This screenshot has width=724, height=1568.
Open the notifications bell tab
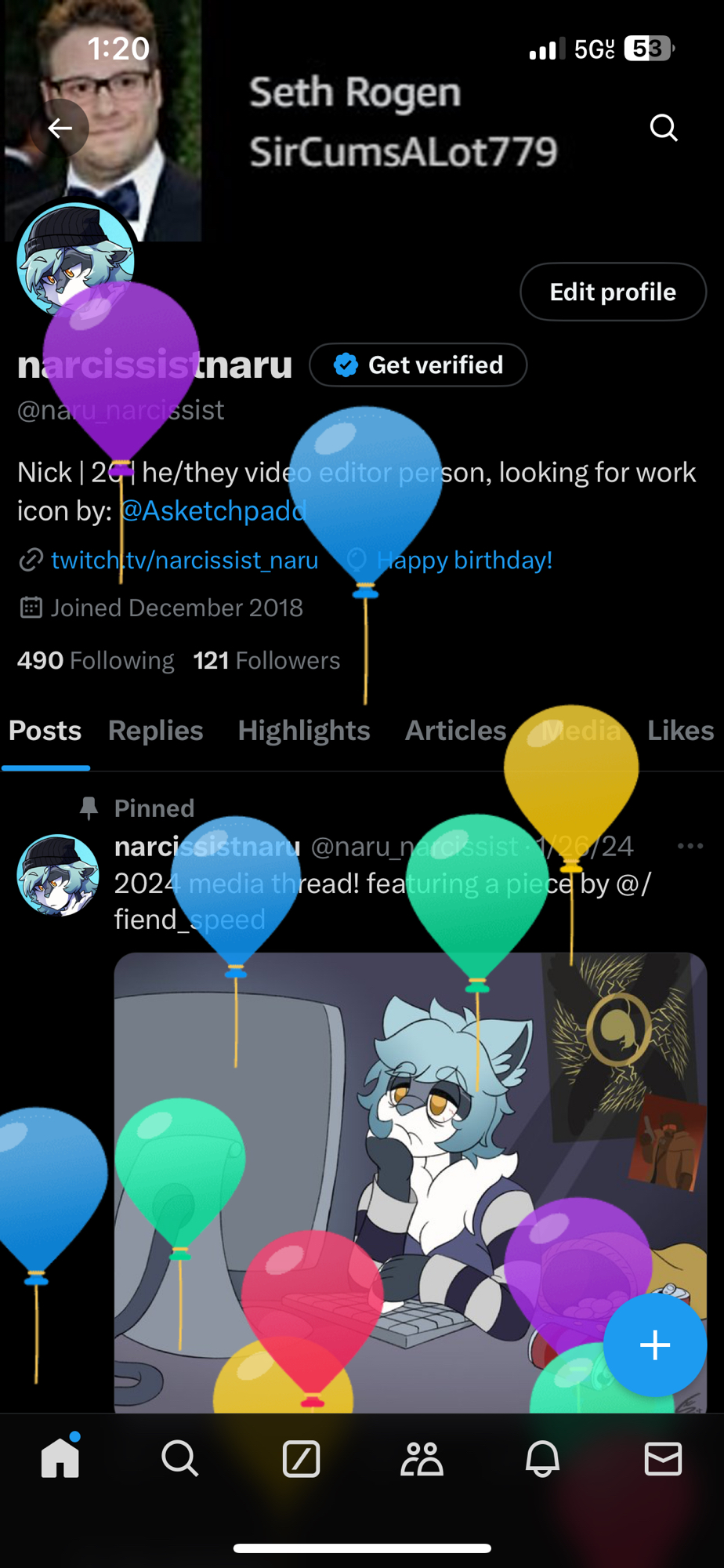[x=542, y=1459]
